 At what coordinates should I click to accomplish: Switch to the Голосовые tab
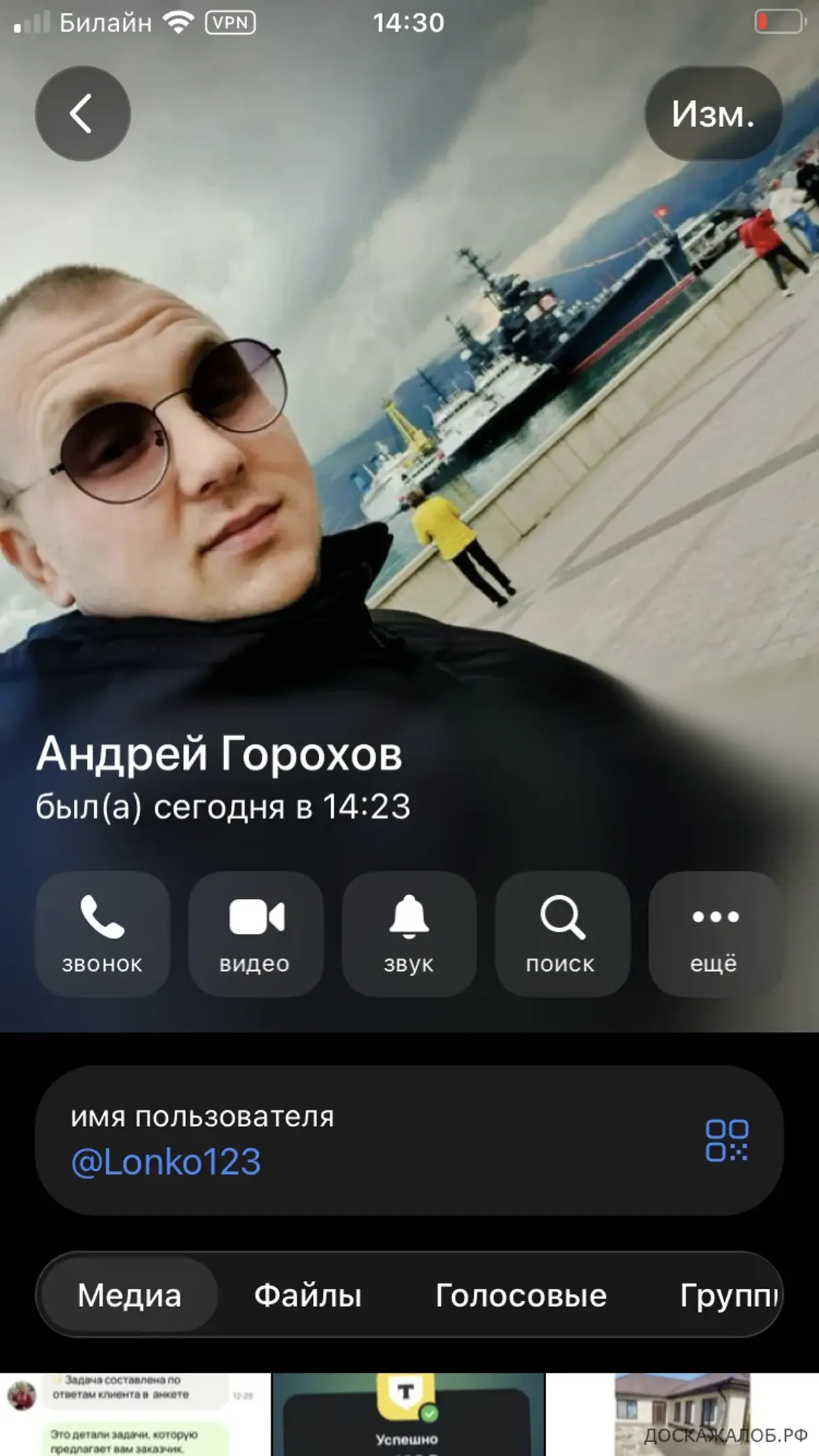point(521,1296)
